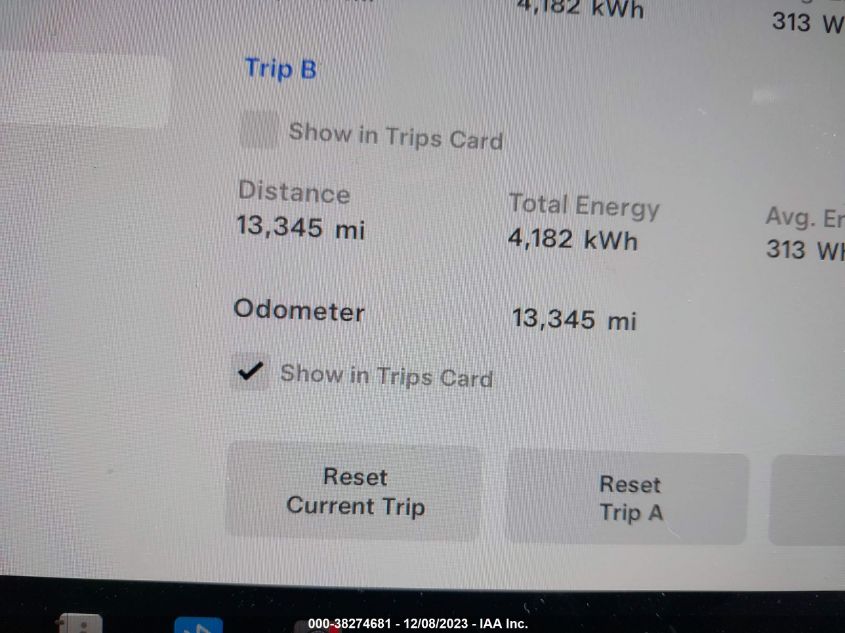
Task: Uncheck Show in Trips Card under Odometer
Action: [251, 373]
